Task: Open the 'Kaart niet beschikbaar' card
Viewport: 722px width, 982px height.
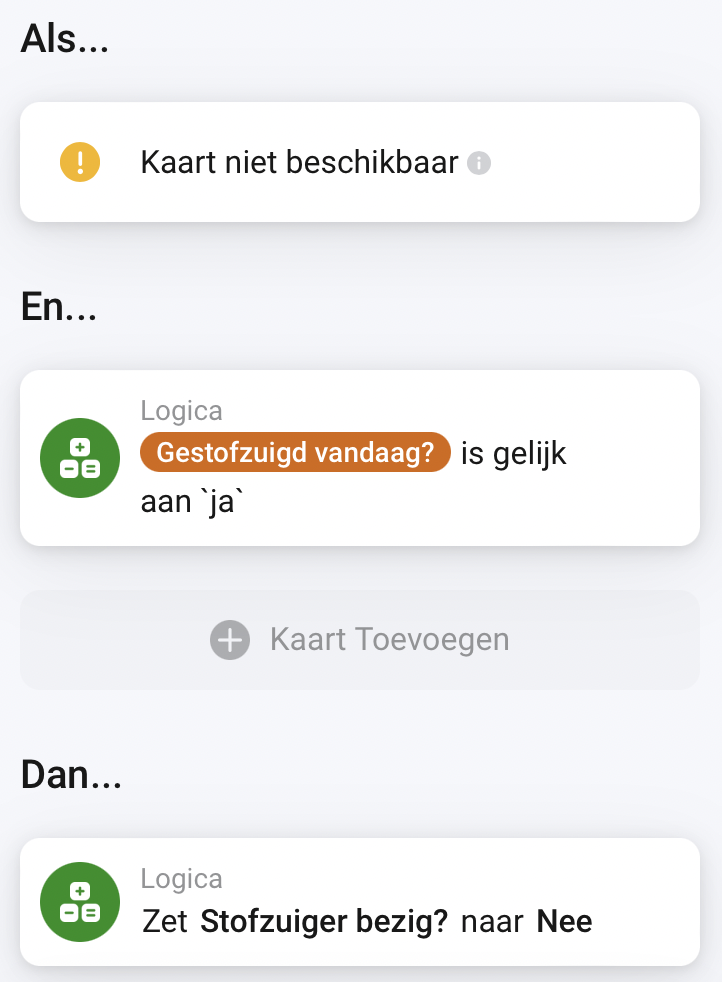Action: (x=300, y=162)
